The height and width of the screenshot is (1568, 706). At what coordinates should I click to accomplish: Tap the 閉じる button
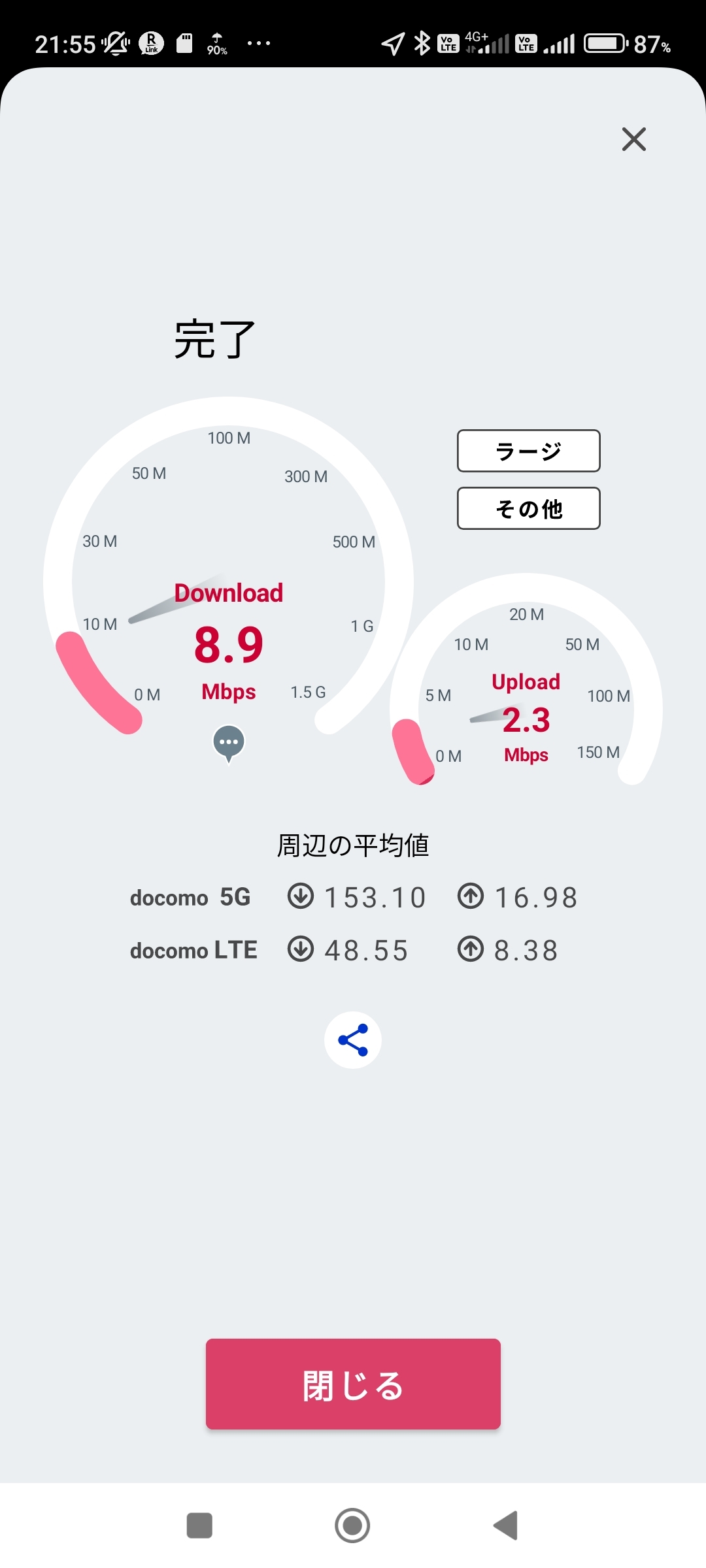pos(353,1384)
